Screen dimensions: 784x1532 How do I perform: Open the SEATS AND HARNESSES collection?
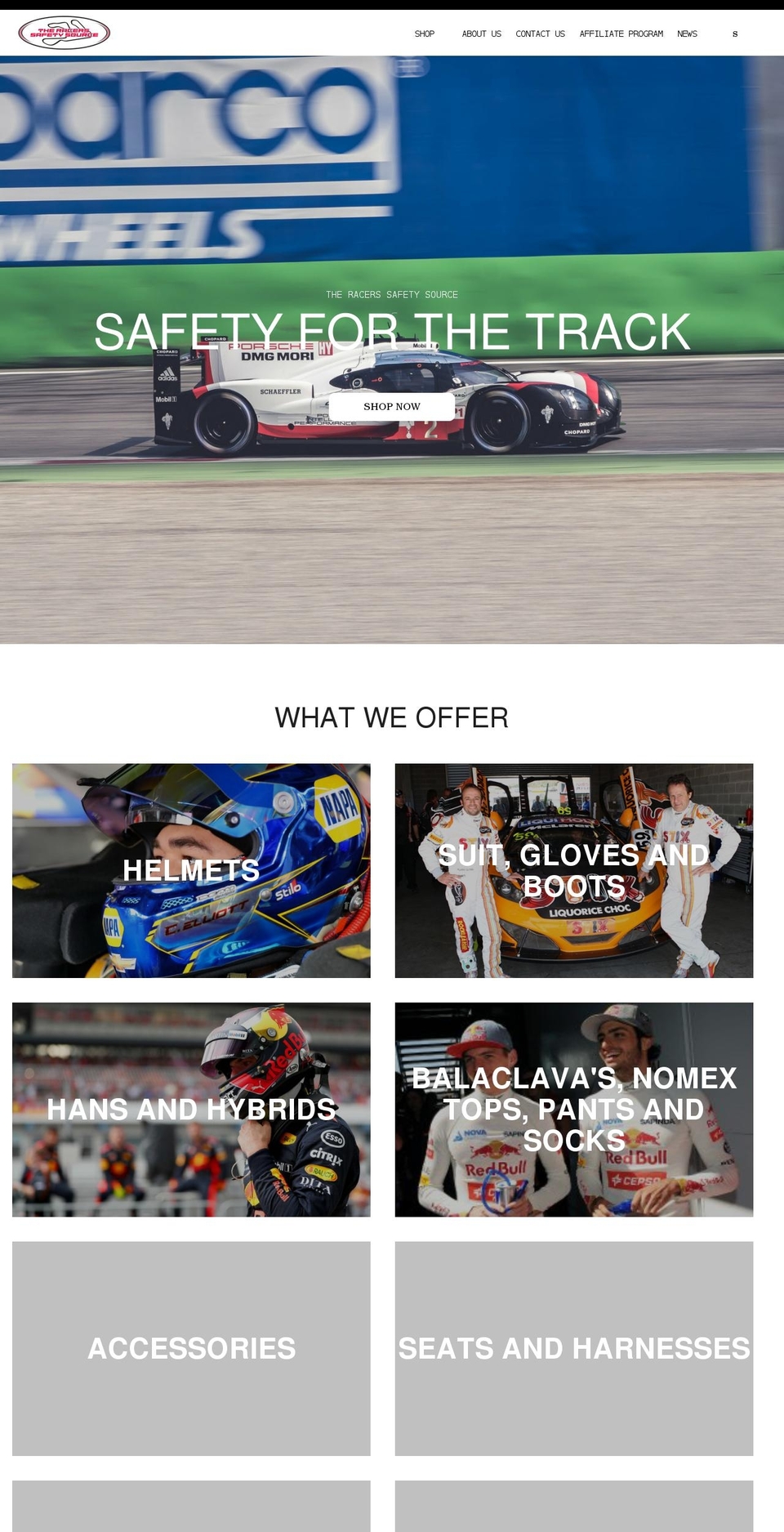coord(574,1349)
